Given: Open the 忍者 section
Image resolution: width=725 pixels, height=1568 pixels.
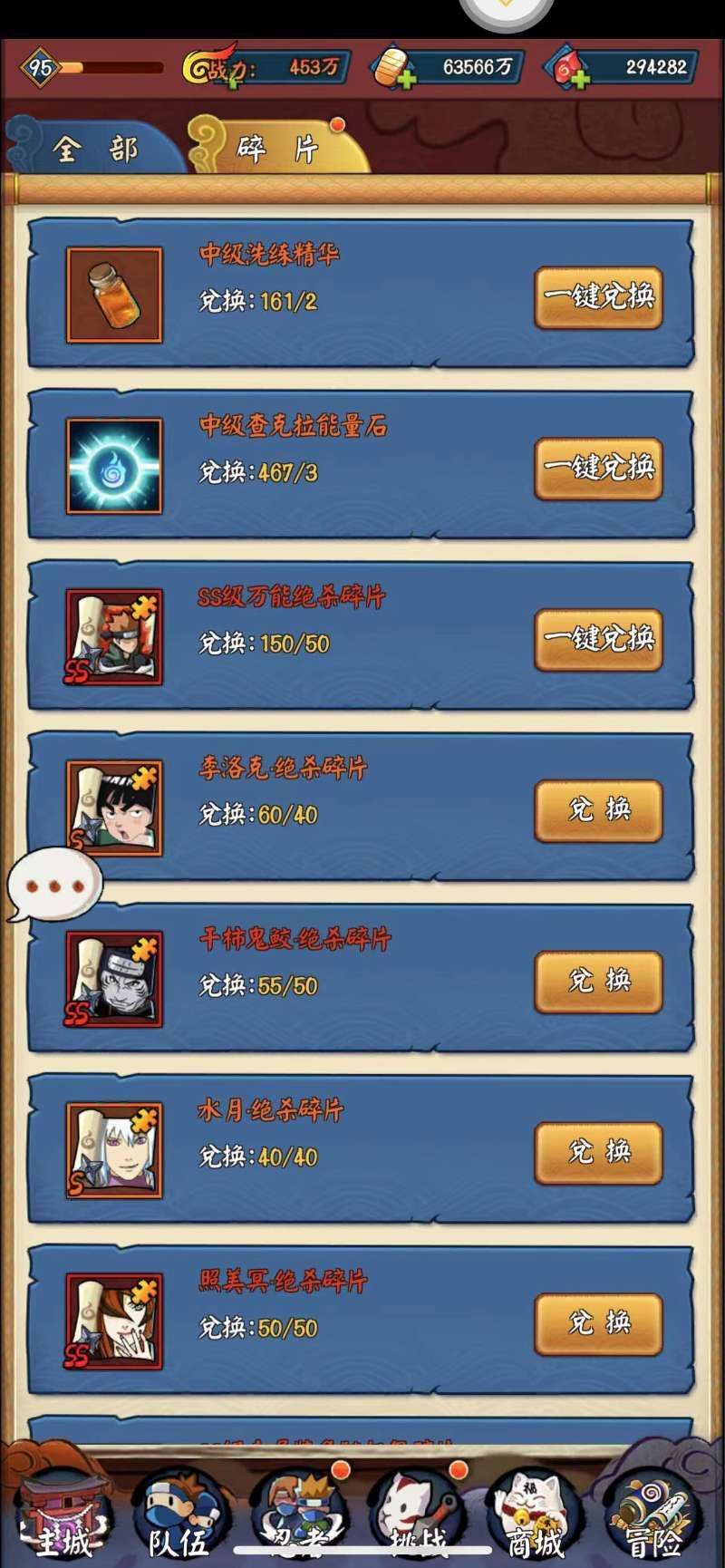Looking at the screenshot, I should click(299, 1515).
